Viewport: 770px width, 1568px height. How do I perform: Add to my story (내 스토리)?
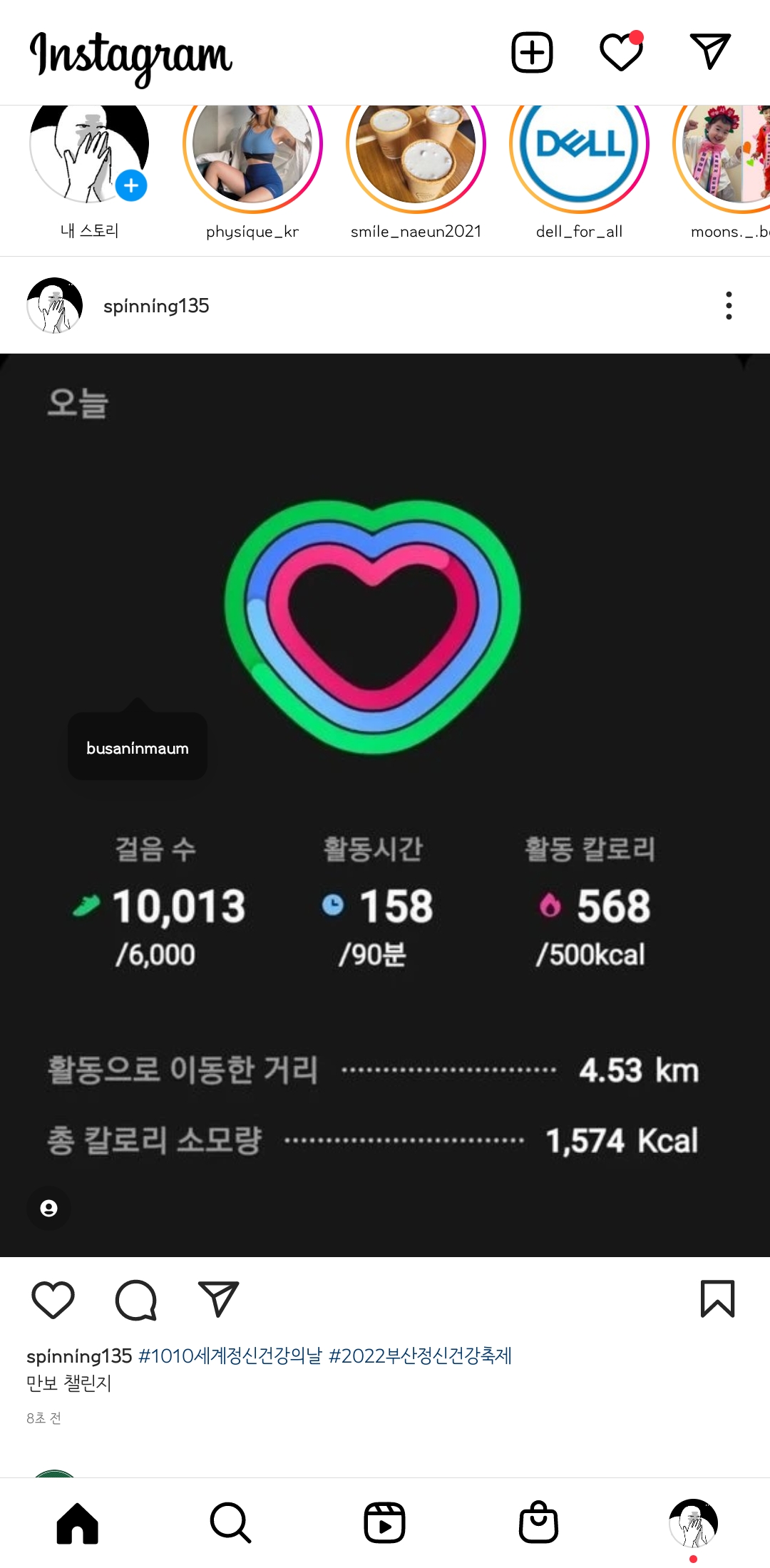click(90, 153)
